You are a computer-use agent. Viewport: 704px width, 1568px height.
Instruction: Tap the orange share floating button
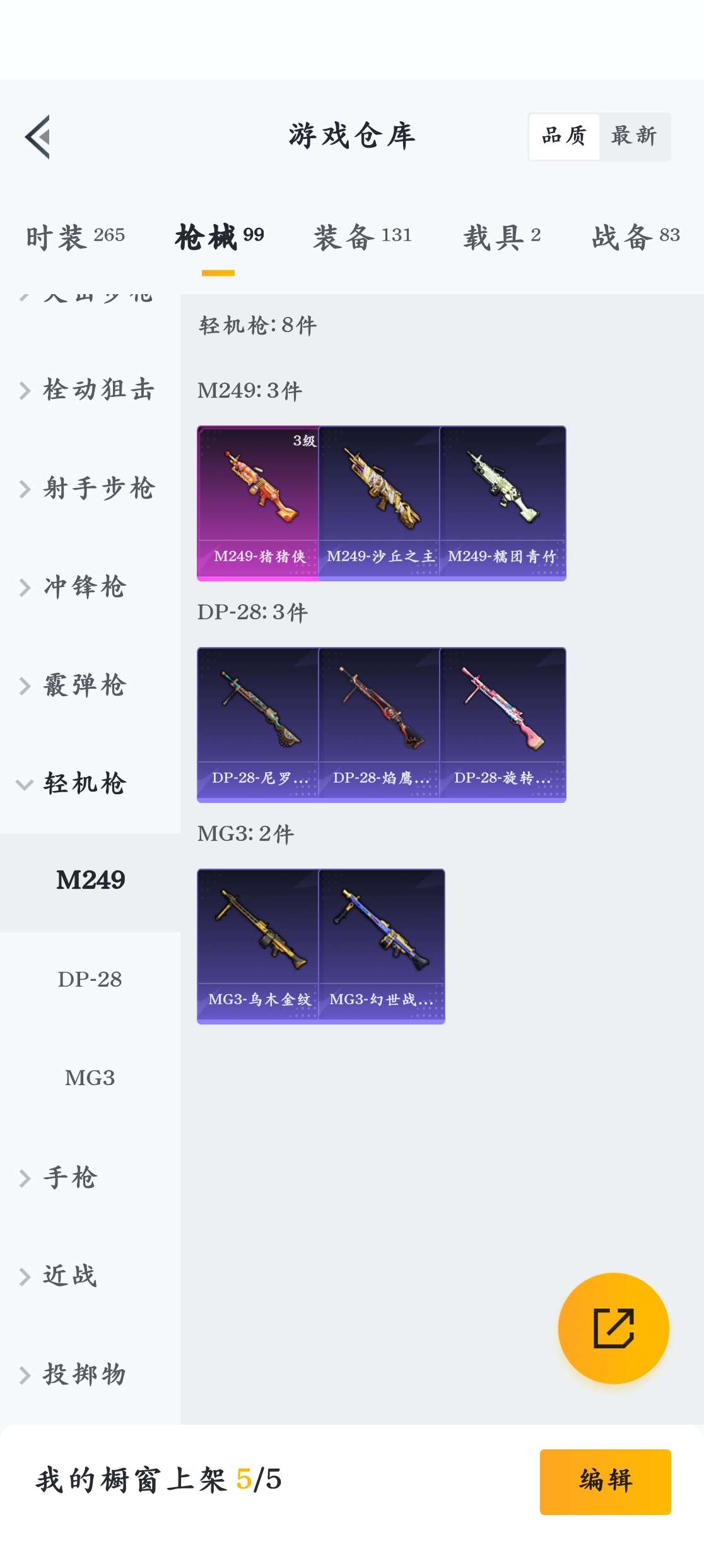point(613,1328)
